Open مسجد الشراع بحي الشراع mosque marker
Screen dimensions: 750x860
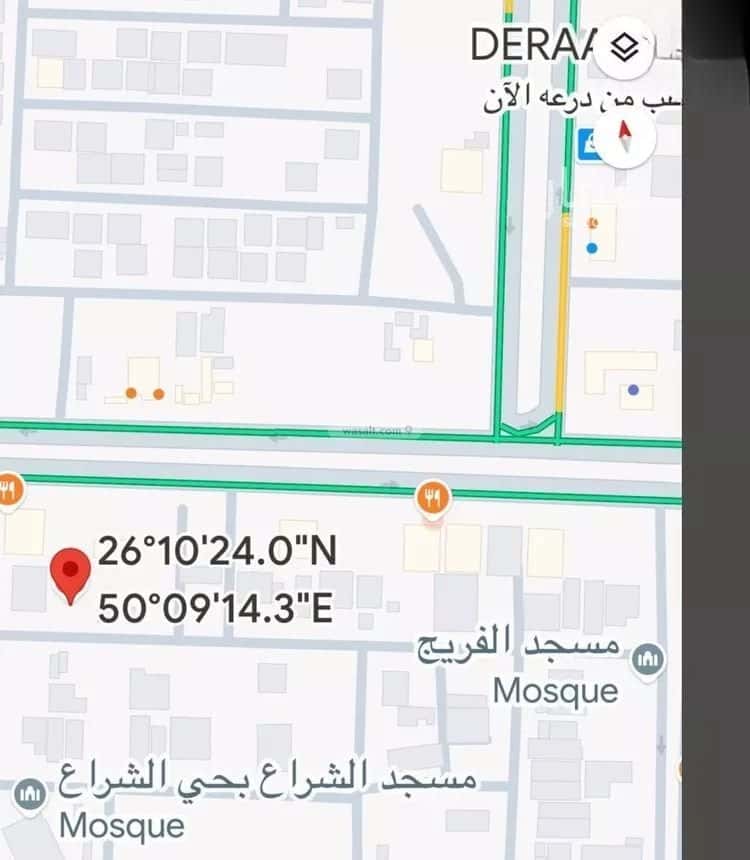(30, 795)
